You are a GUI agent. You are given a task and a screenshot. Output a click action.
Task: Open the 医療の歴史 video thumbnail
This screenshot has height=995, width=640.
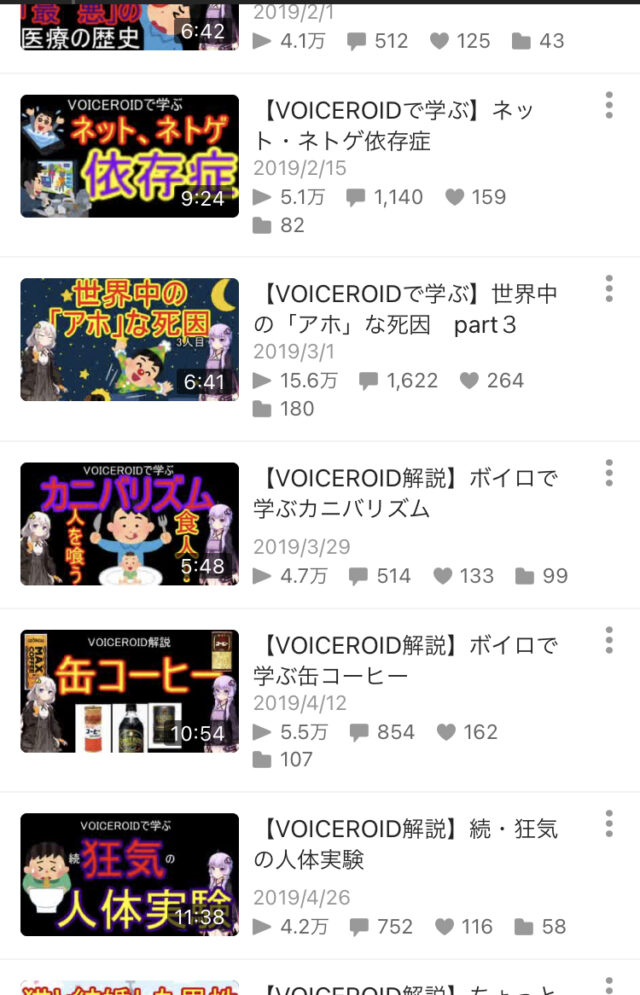point(130,25)
